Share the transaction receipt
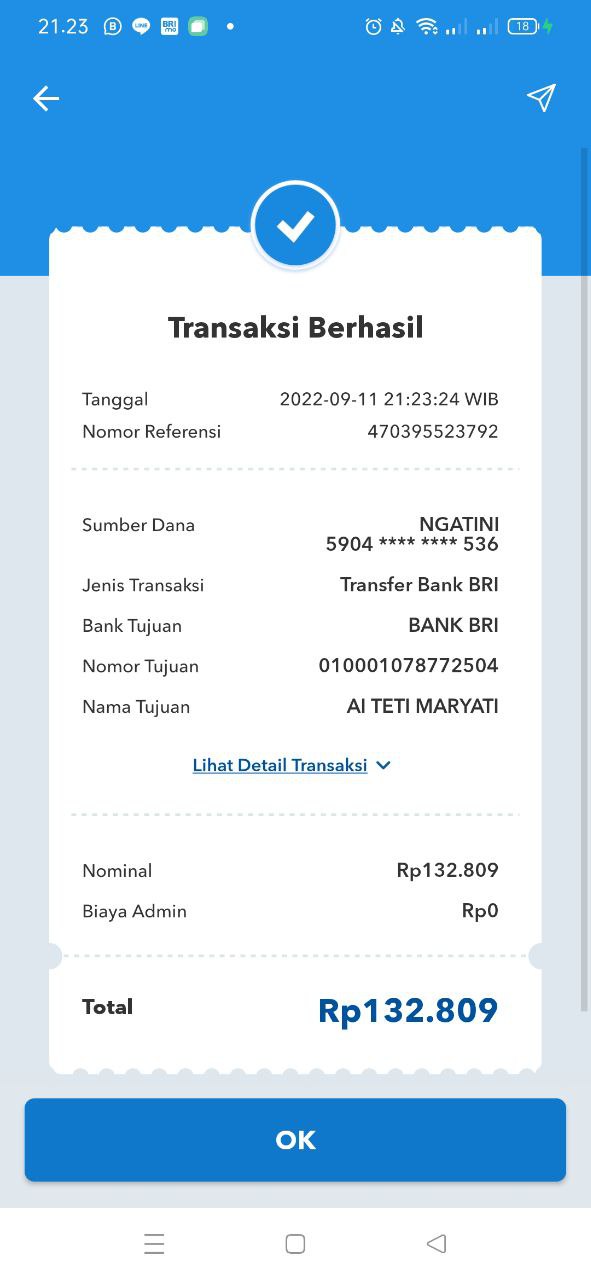The height and width of the screenshot is (1280, 591). [x=541, y=97]
